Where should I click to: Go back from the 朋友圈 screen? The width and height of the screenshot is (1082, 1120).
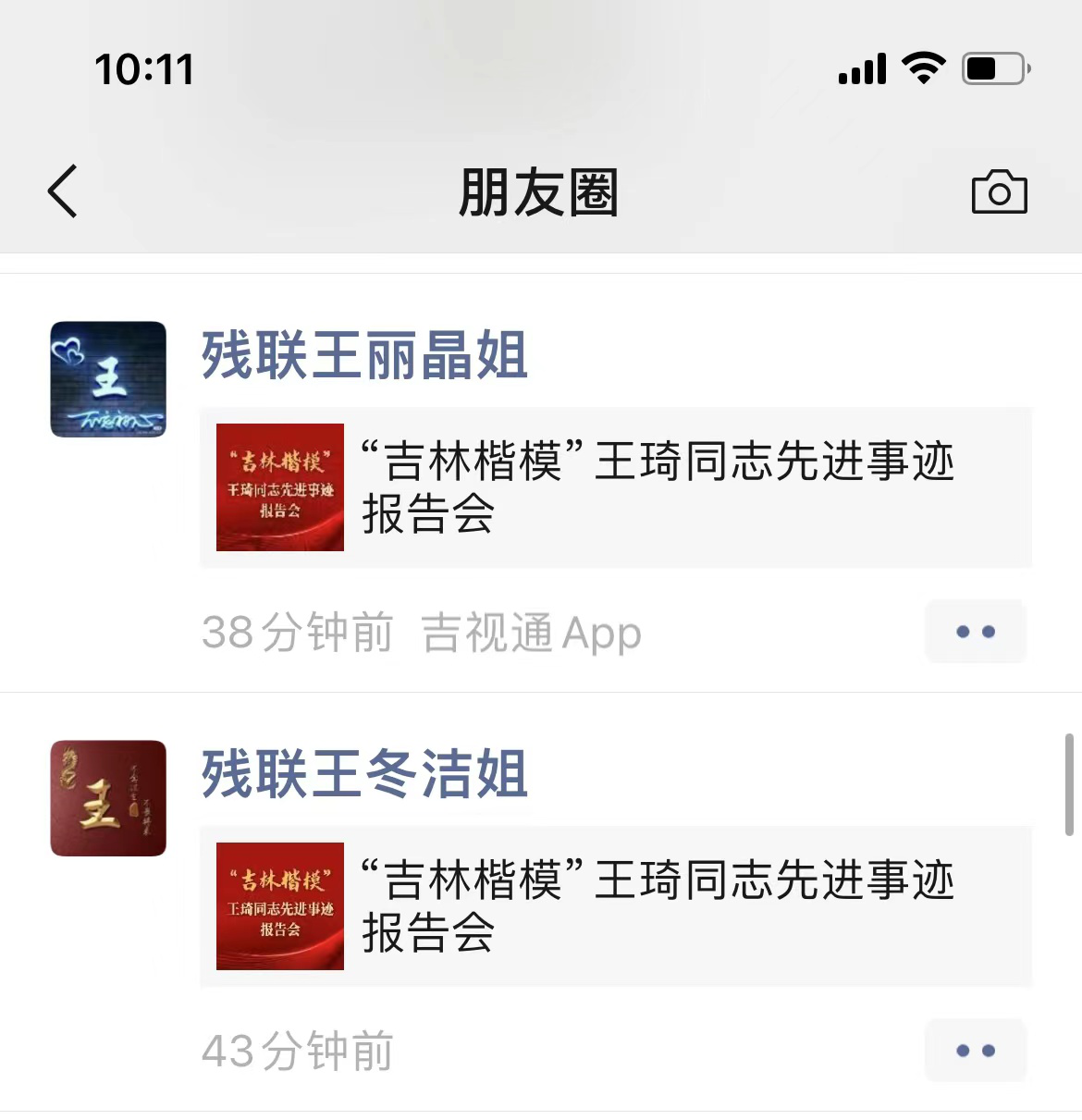tap(63, 191)
